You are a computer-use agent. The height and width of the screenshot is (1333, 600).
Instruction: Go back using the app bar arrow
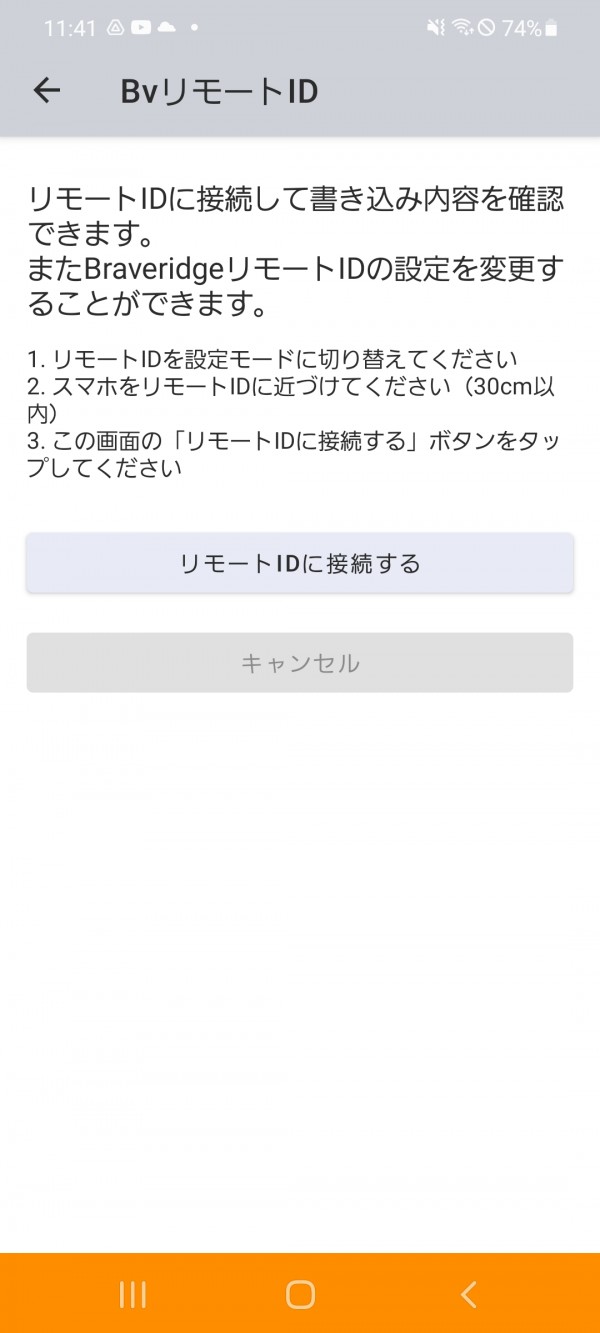pos(47,91)
